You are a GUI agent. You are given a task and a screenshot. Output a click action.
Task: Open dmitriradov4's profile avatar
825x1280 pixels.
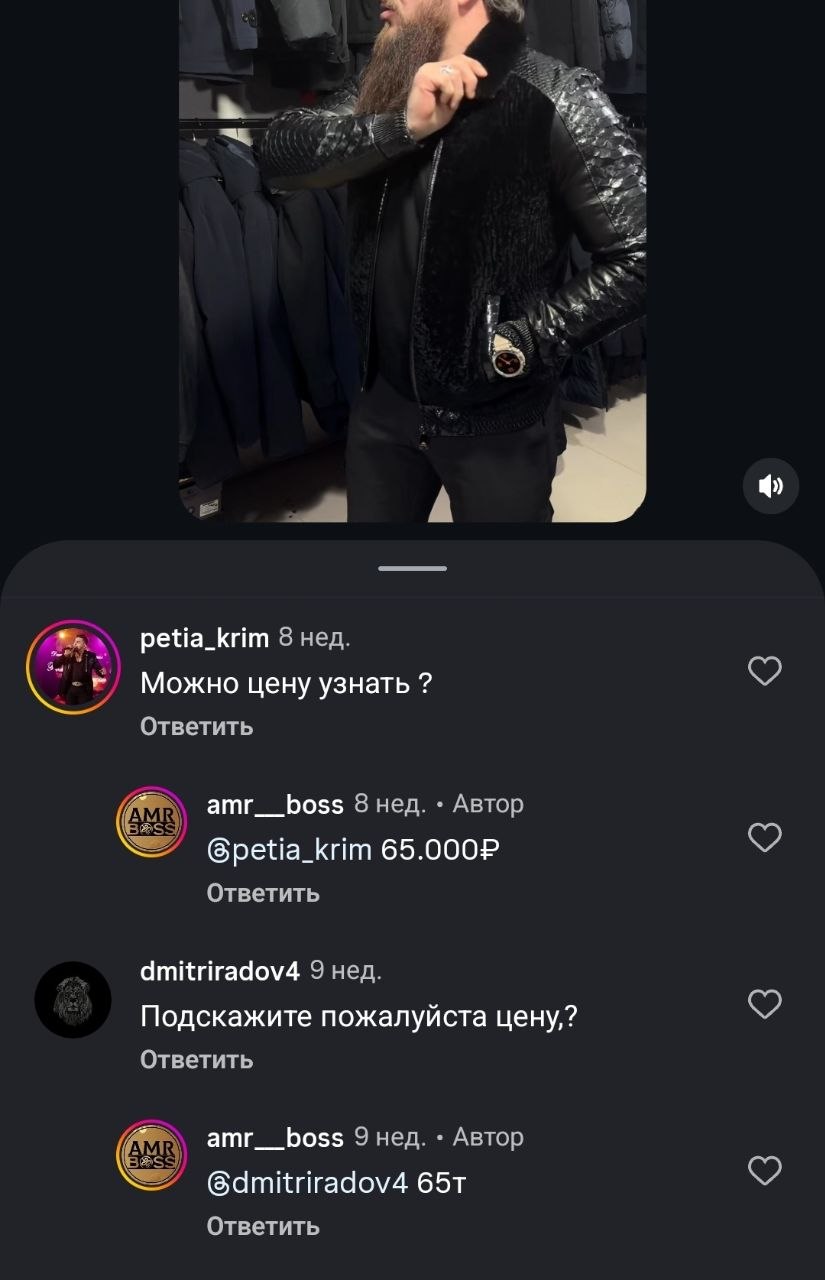[73, 1000]
